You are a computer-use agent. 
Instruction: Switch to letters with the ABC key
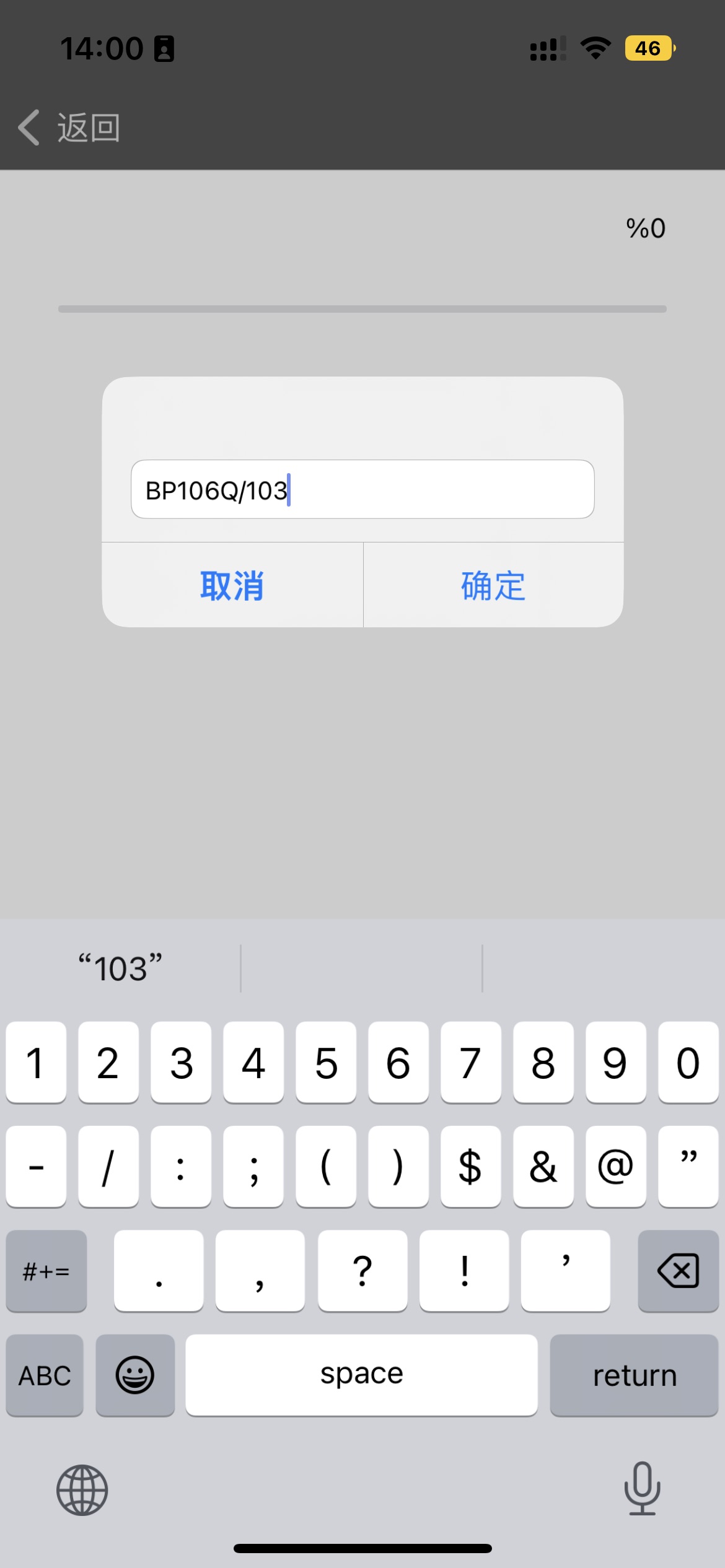[44, 1375]
